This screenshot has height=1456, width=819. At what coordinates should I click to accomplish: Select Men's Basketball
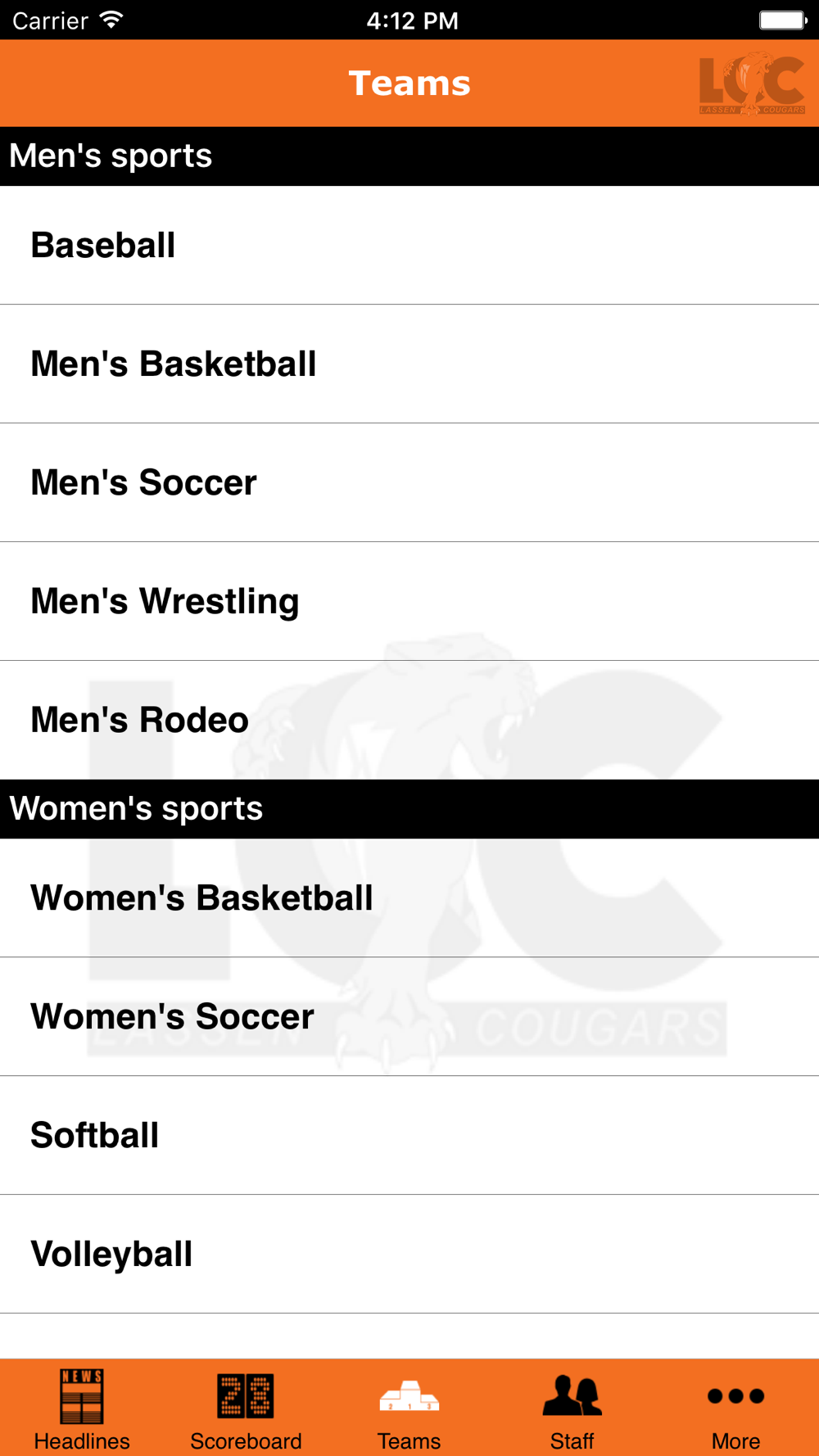pyautogui.click(x=409, y=364)
